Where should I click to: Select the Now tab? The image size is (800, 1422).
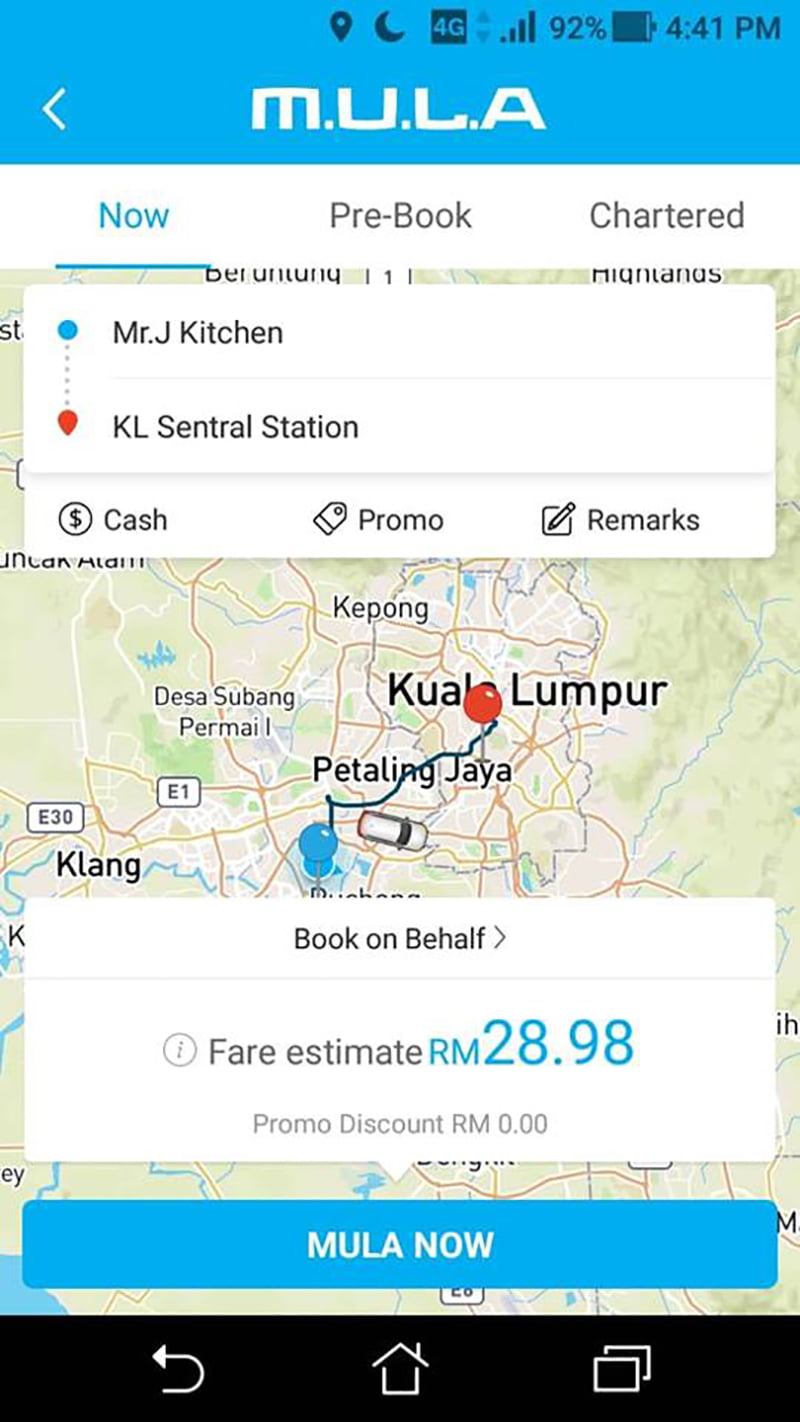(133, 215)
